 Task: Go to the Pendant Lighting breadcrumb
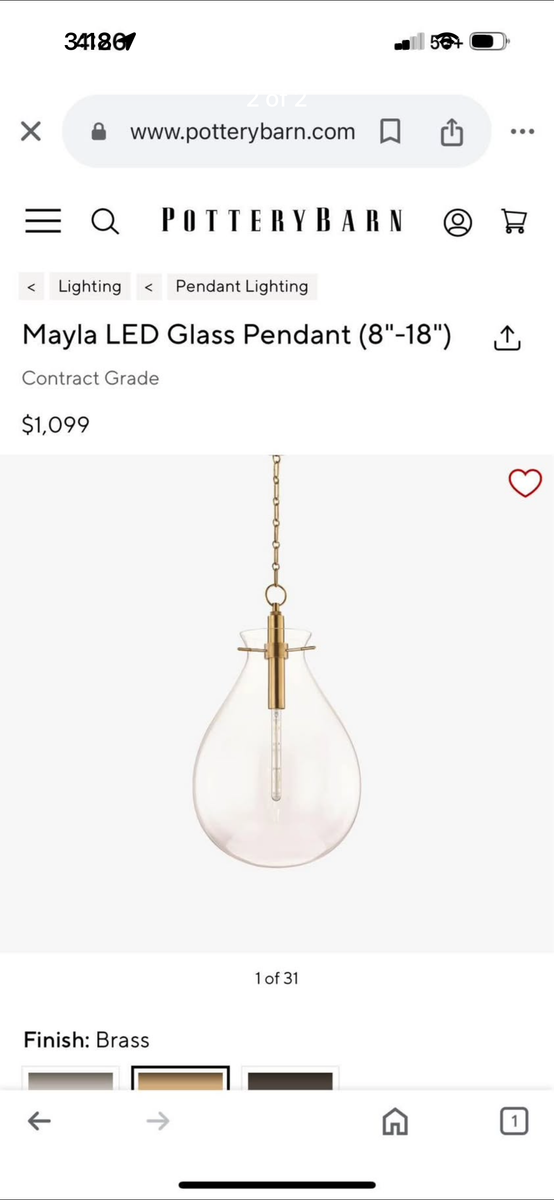242,286
